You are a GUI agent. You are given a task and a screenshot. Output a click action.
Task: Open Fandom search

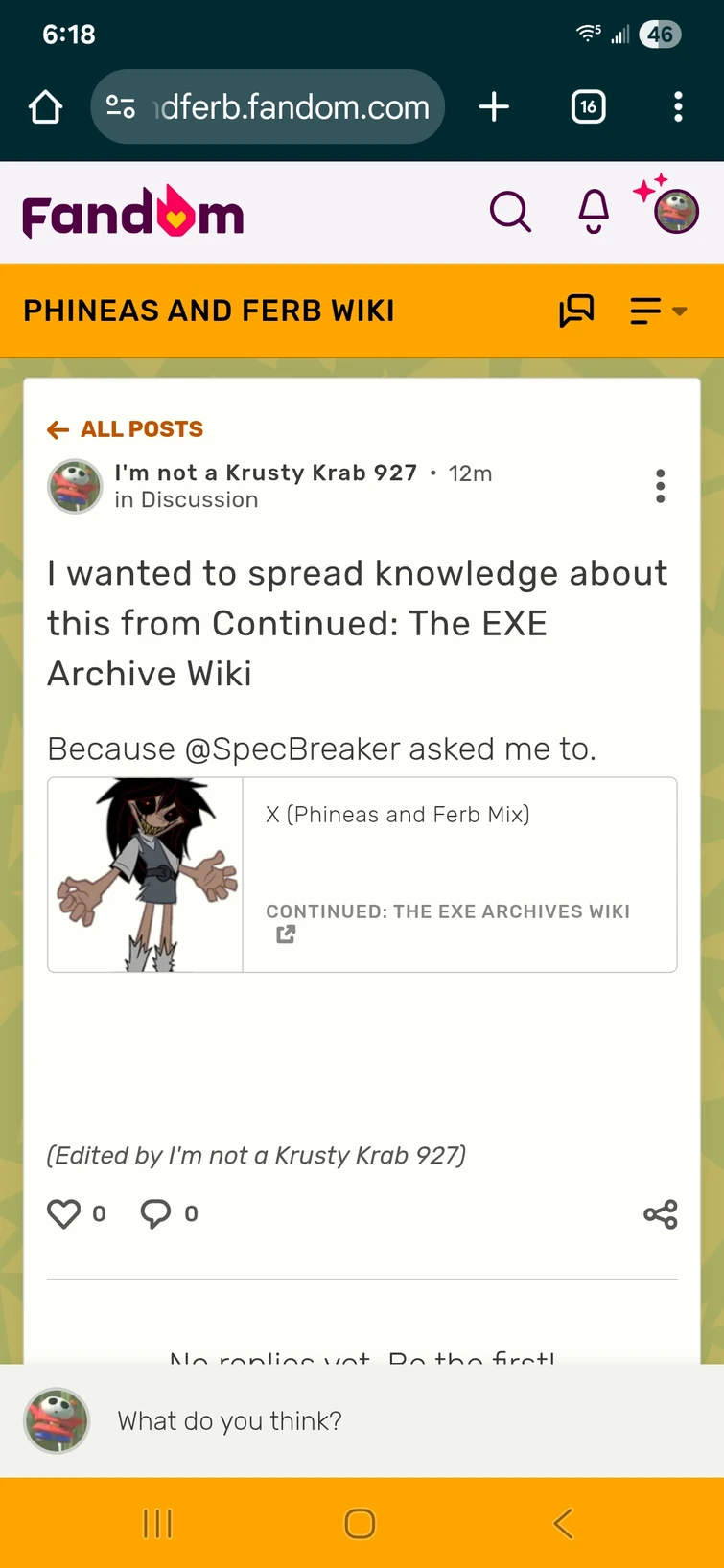[510, 212]
